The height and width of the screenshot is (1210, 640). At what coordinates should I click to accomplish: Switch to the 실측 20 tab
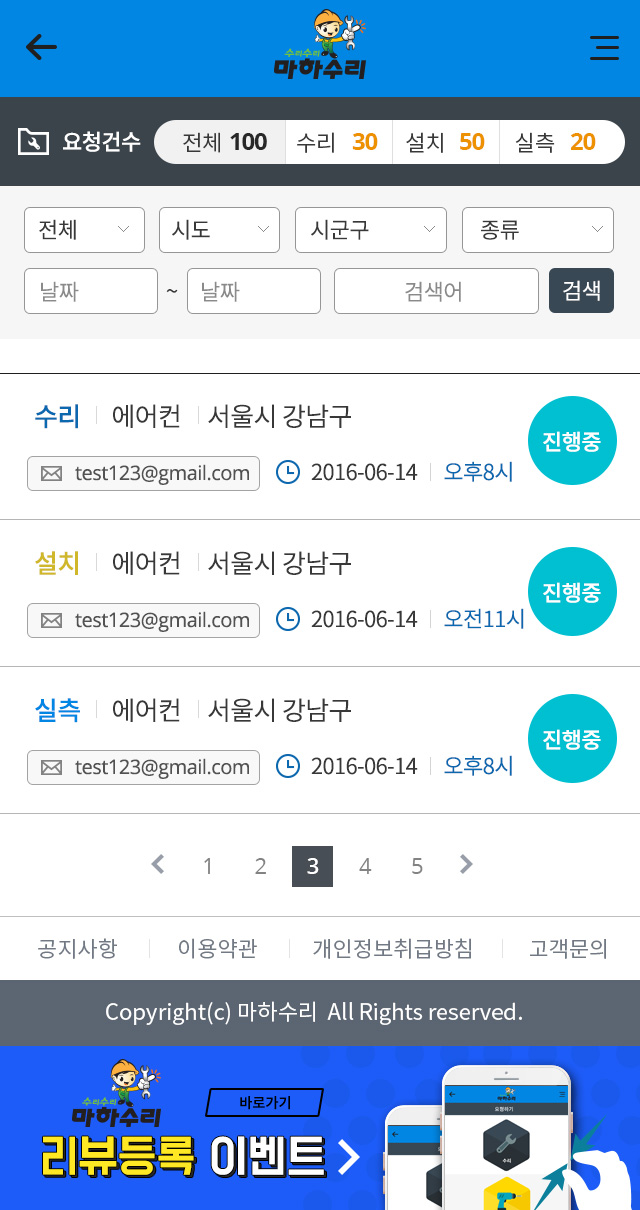point(556,142)
